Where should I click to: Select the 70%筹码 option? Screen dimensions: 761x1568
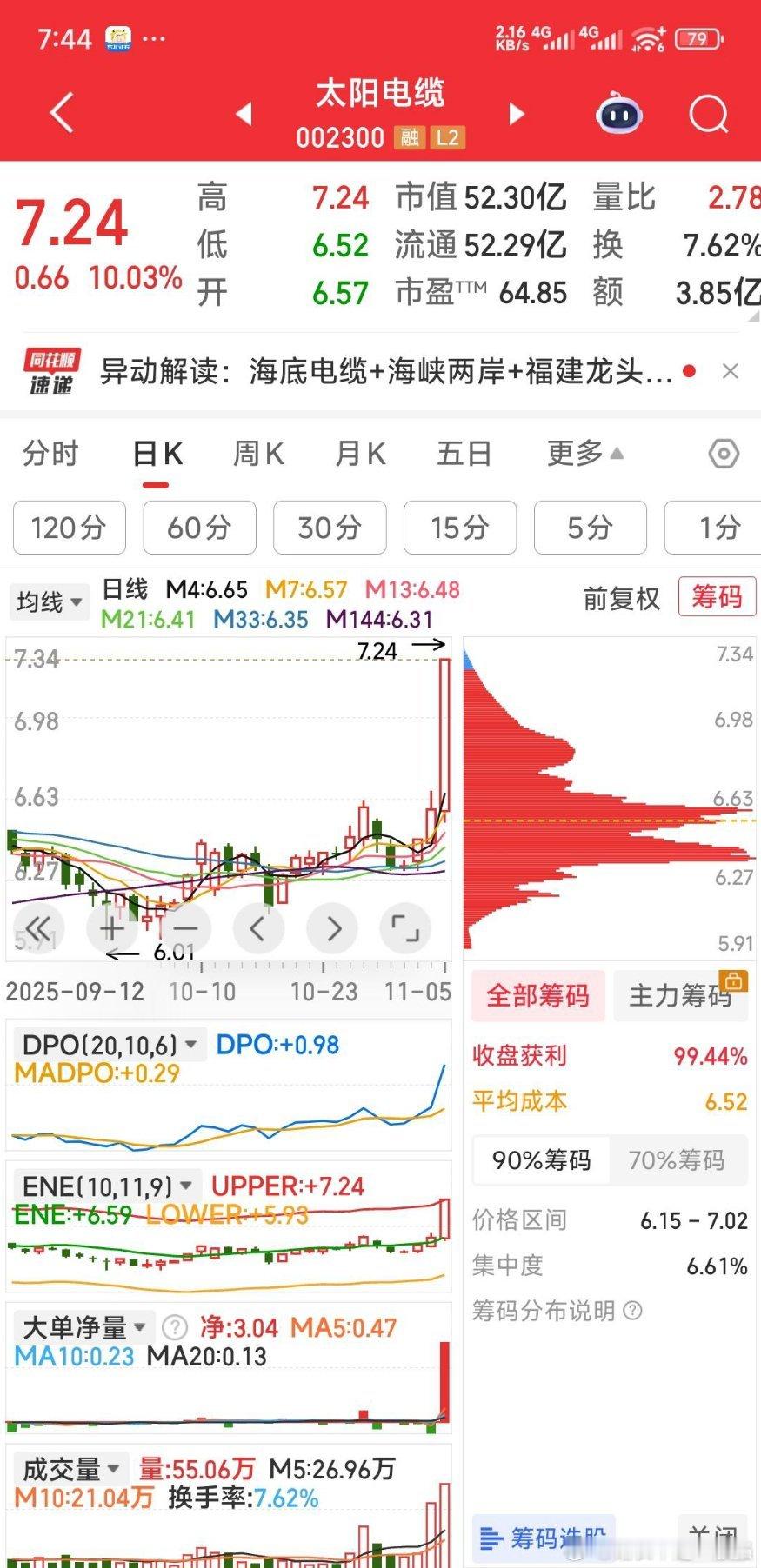(x=676, y=1160)
